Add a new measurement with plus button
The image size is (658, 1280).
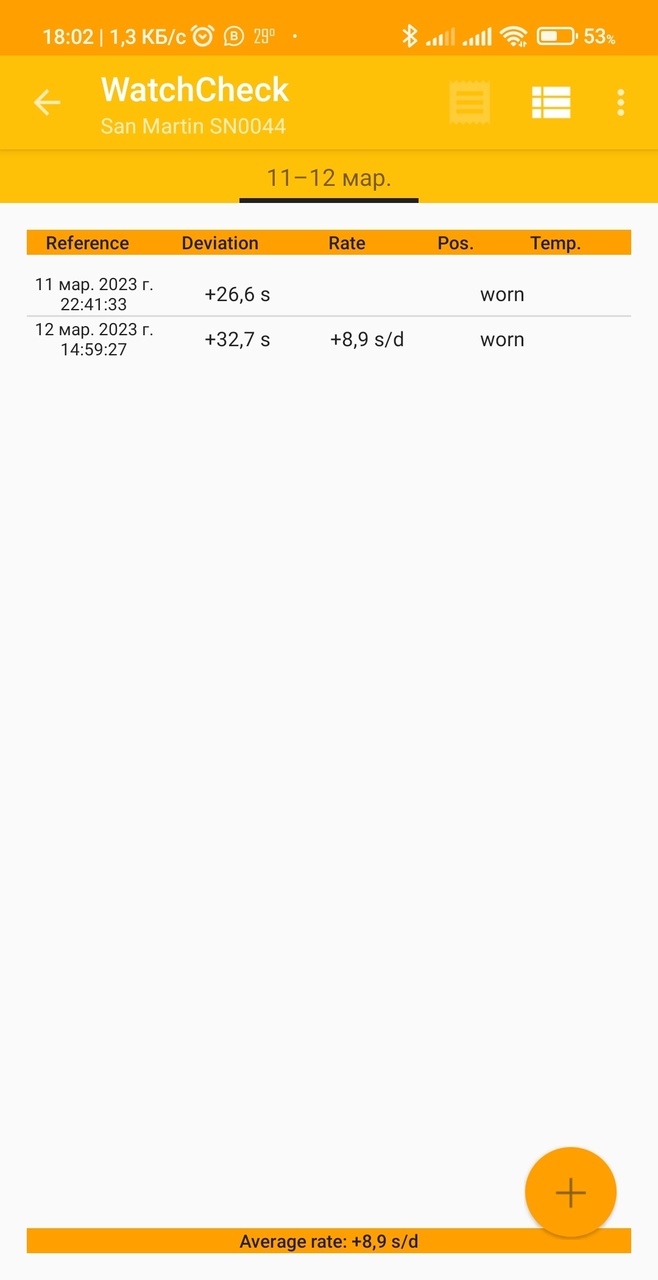pyautogui.click(x=570, y=1192)
